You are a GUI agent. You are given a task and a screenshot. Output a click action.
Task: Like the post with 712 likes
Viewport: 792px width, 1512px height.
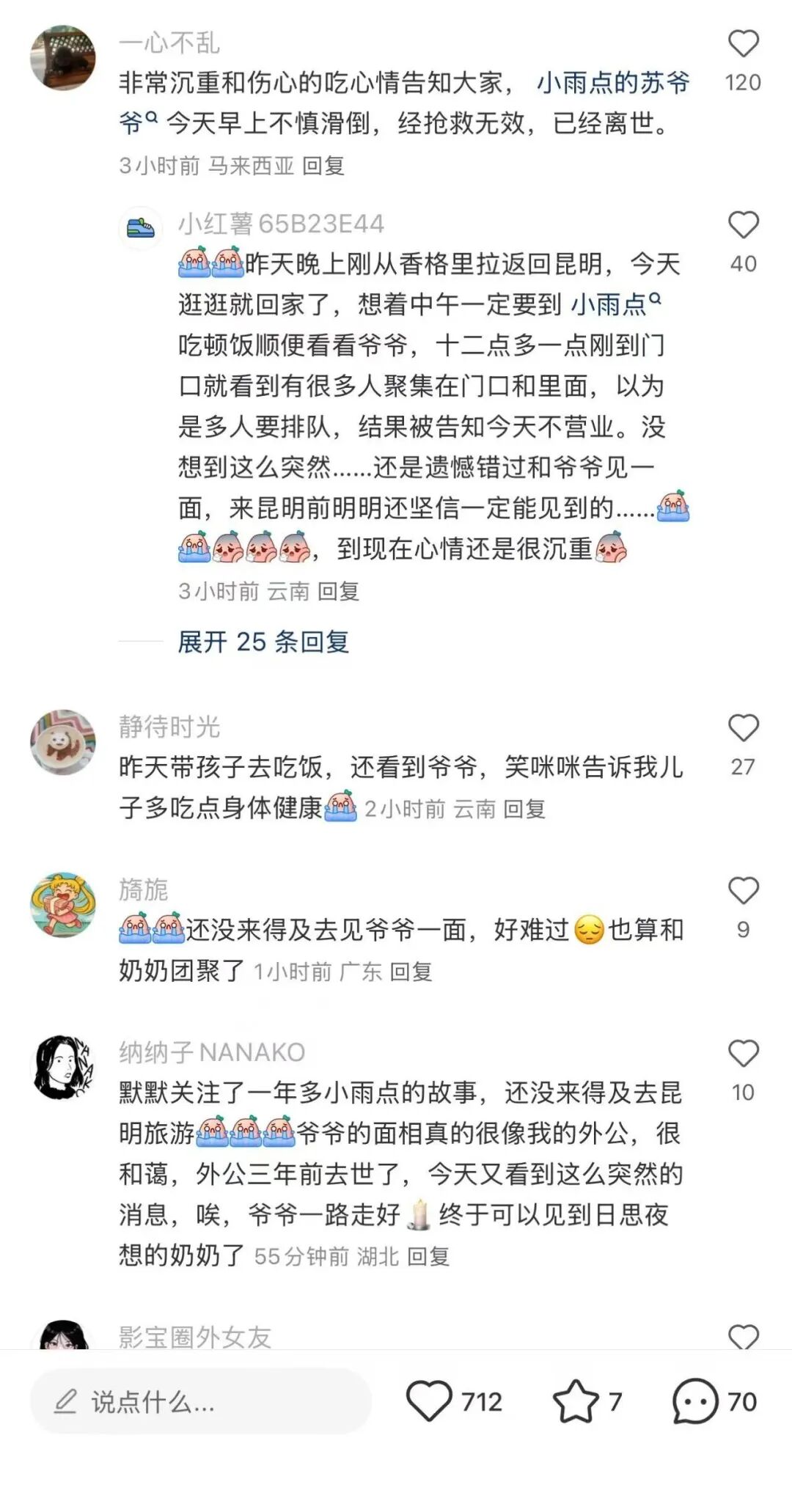pyautogui.click(x=430, y=1401)
